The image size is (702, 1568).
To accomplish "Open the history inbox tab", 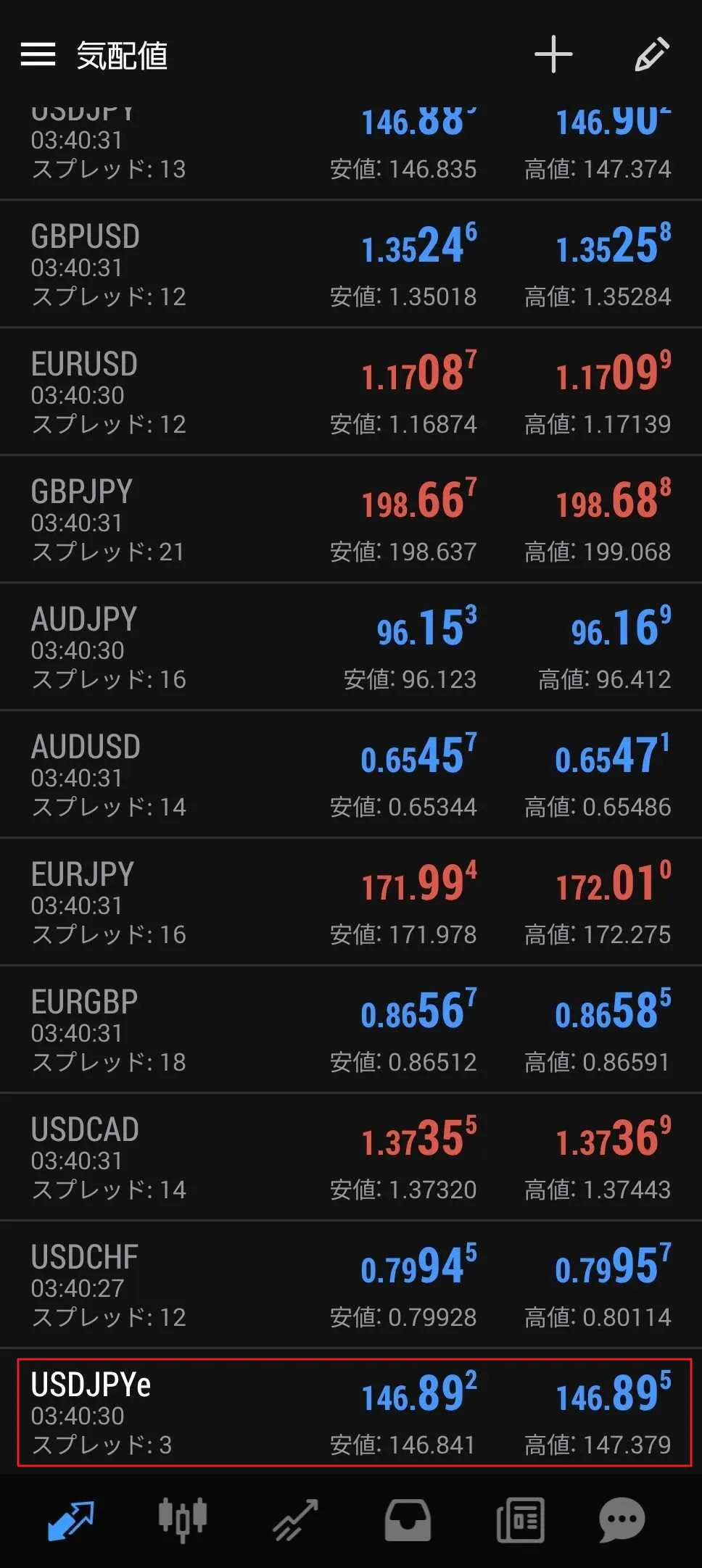I will coord(408,1519).
